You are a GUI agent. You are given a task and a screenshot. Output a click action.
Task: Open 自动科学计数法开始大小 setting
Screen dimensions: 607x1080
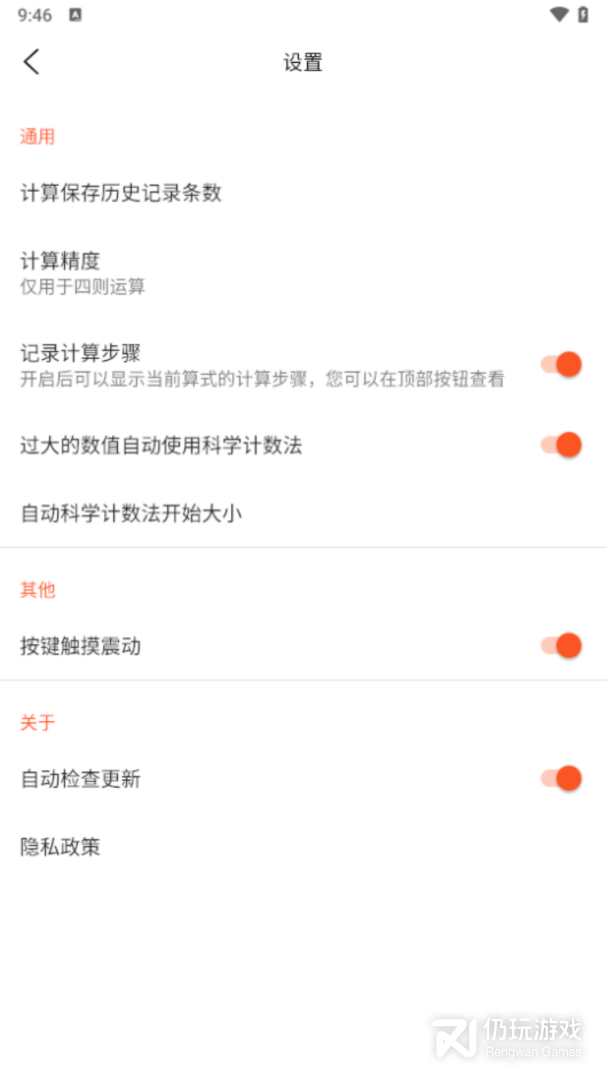click(303, 514)
